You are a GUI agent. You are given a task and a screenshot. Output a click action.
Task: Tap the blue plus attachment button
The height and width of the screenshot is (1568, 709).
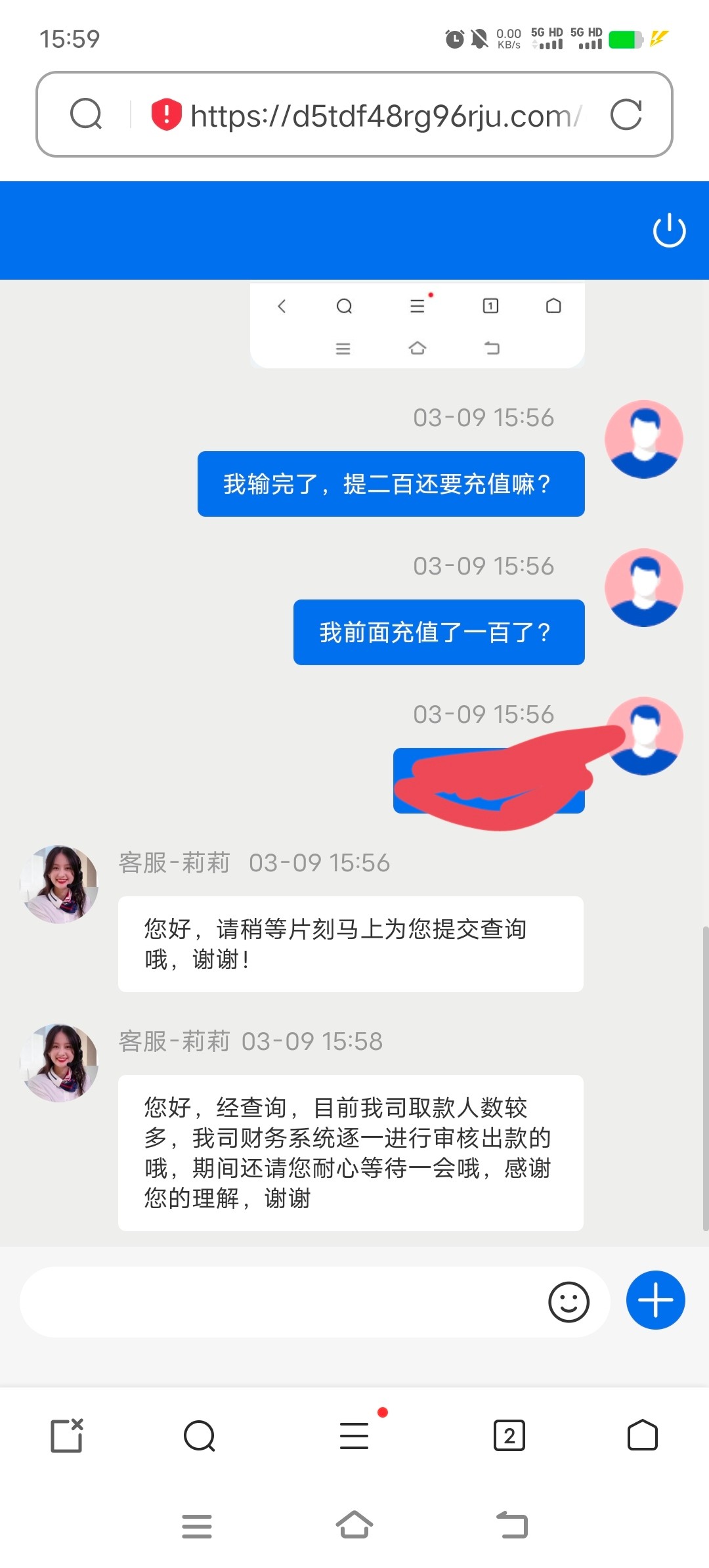655,1300
